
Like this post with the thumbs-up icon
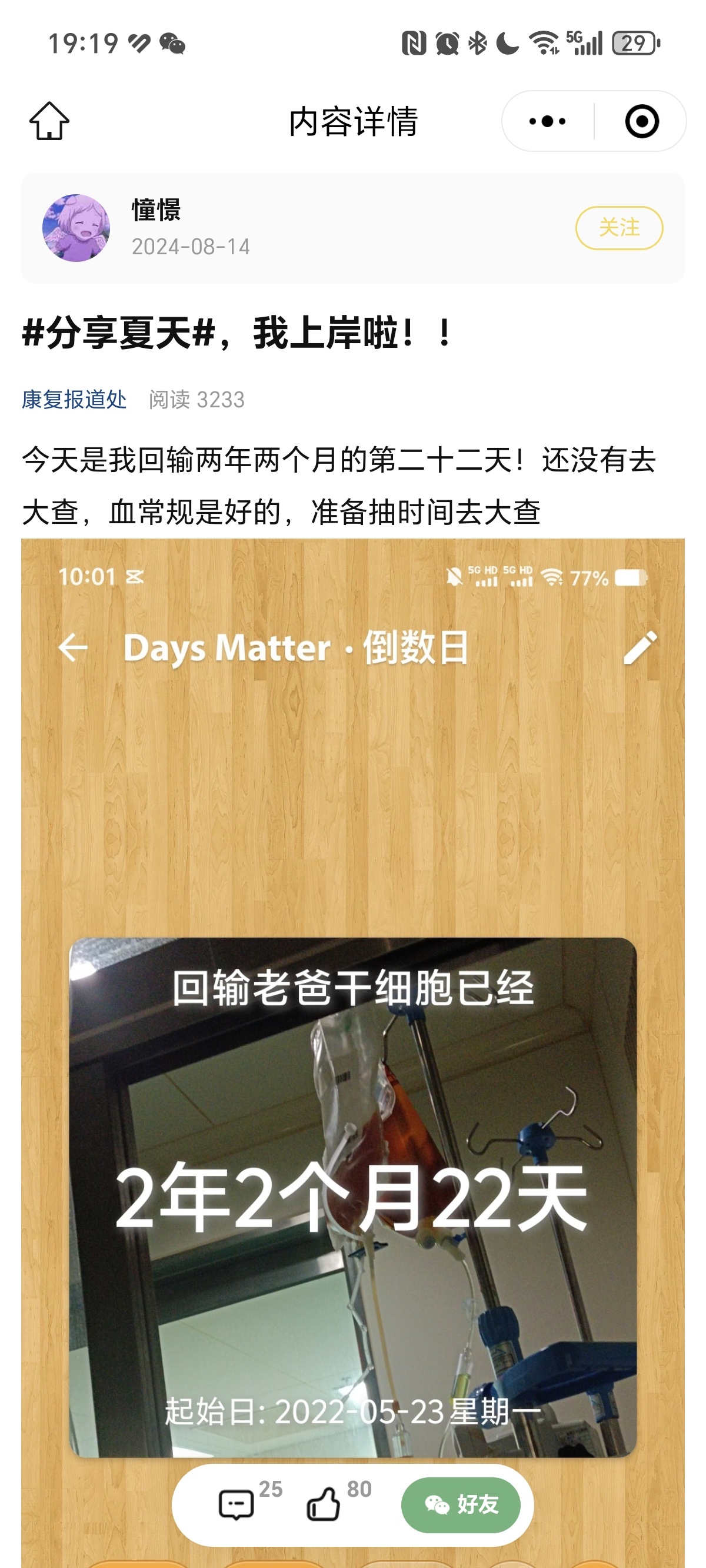click(324, 1504)
